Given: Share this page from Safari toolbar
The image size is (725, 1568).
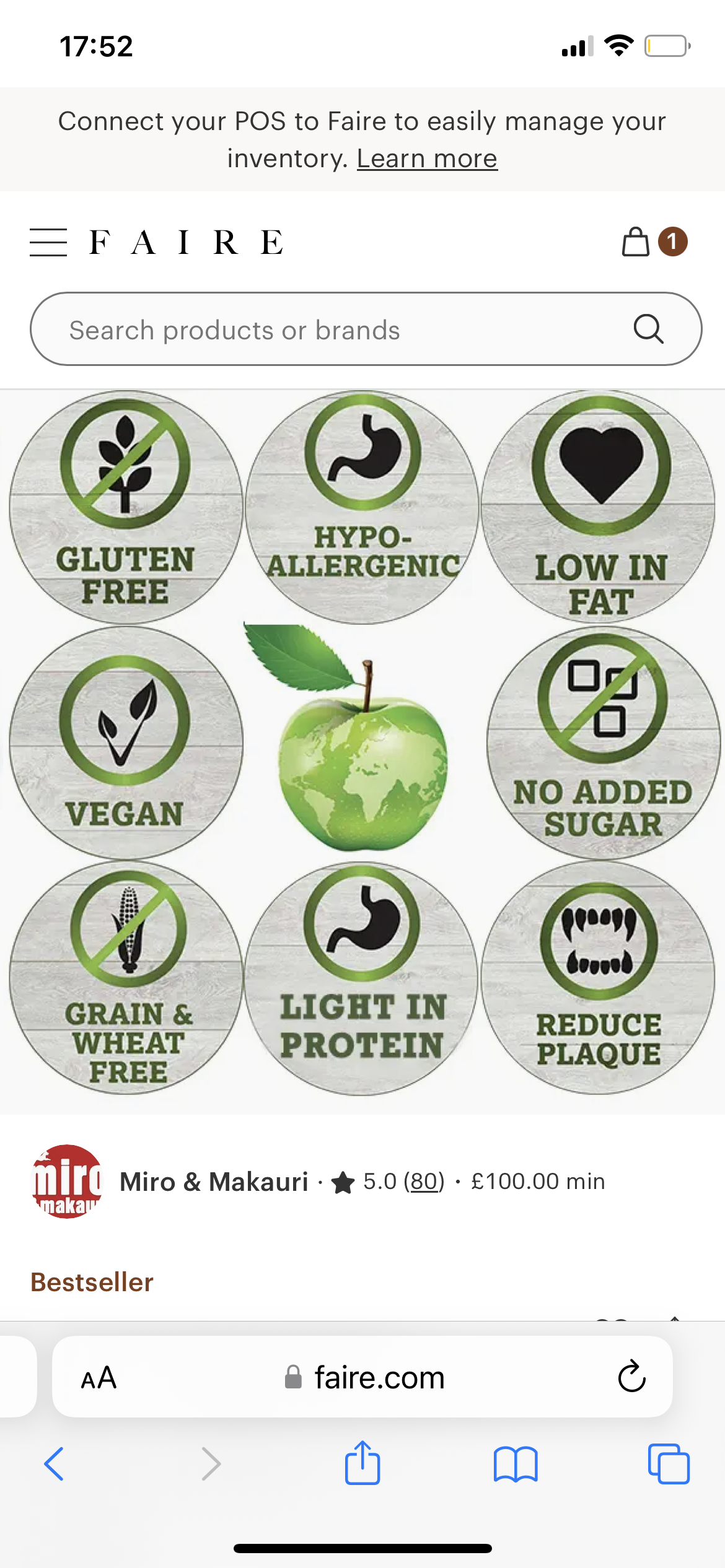Looking at the screenshot, I should pyautogui.click(x=362, y=1463).
